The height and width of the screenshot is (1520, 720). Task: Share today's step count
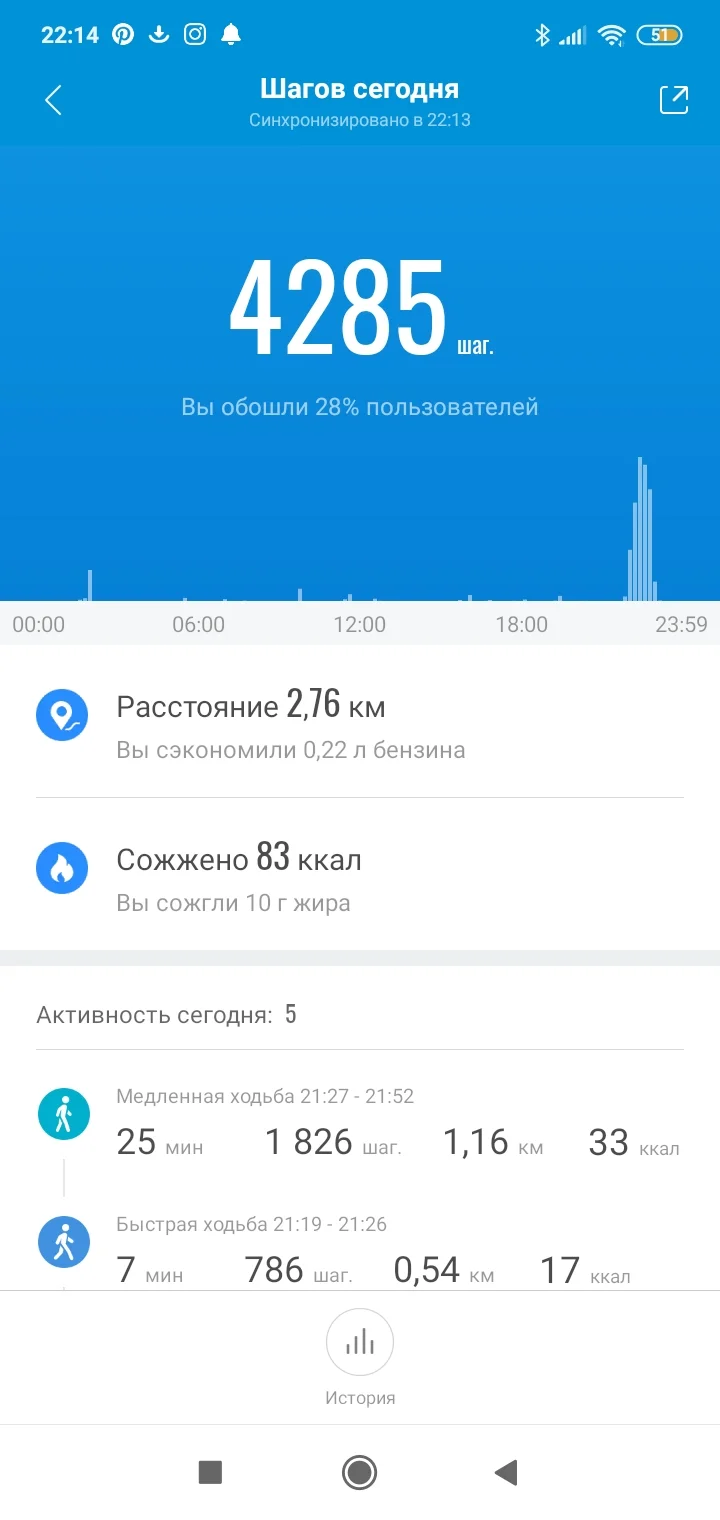pos(673,100)
